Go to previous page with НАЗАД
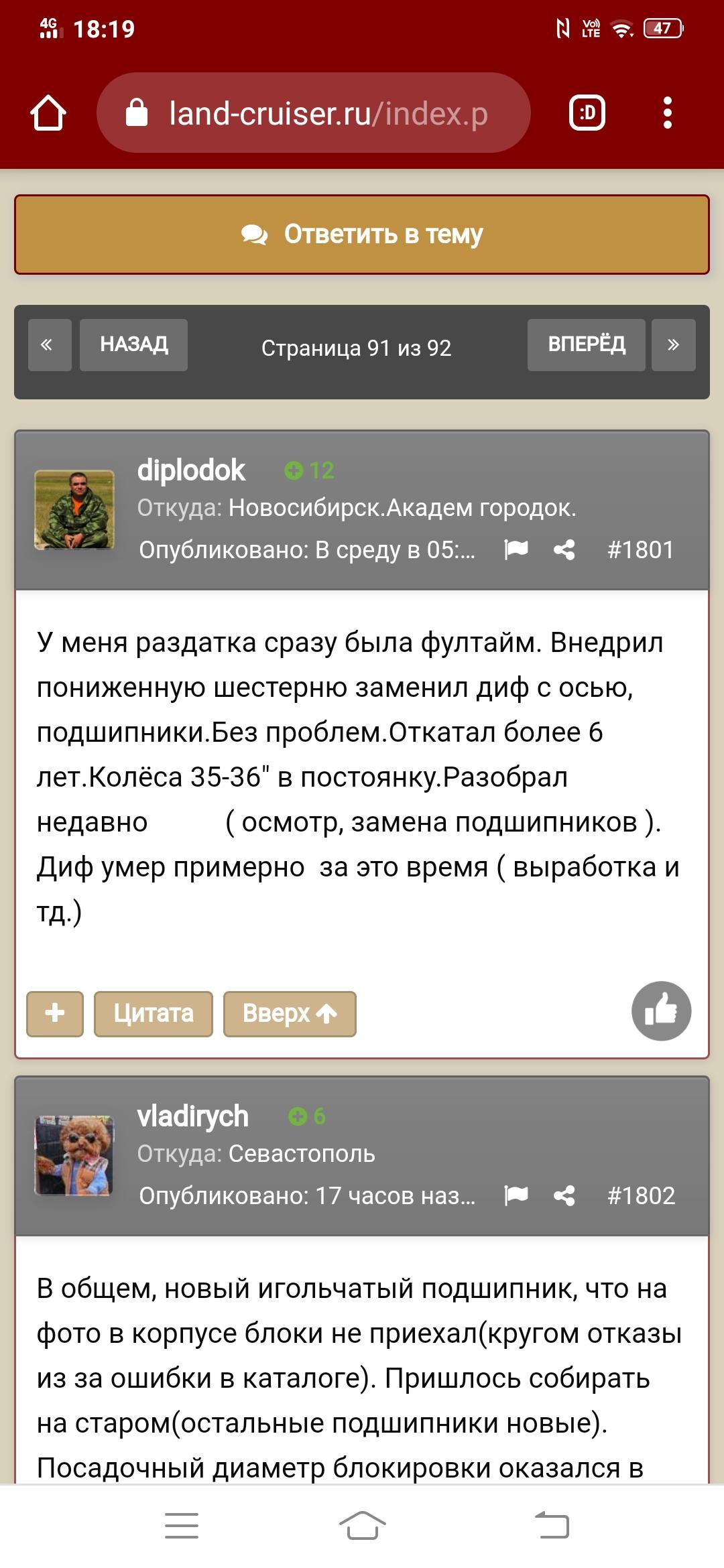Image resolution: width=724 pixels, height=1568 pixels. pos(133,345)
